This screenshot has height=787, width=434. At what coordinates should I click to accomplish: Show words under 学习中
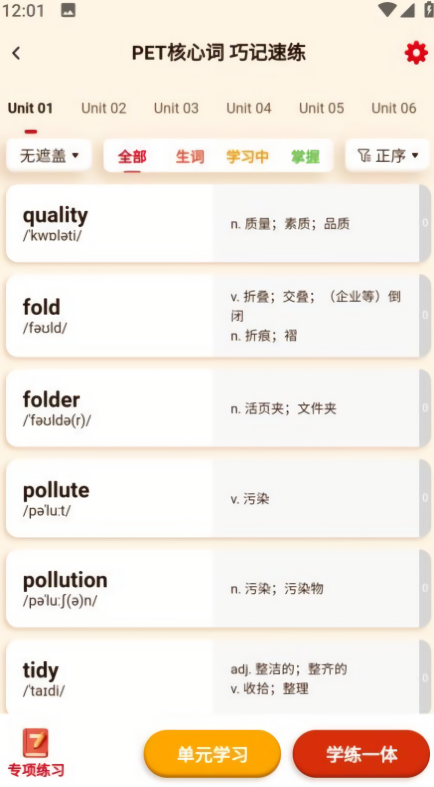(247, 157)
